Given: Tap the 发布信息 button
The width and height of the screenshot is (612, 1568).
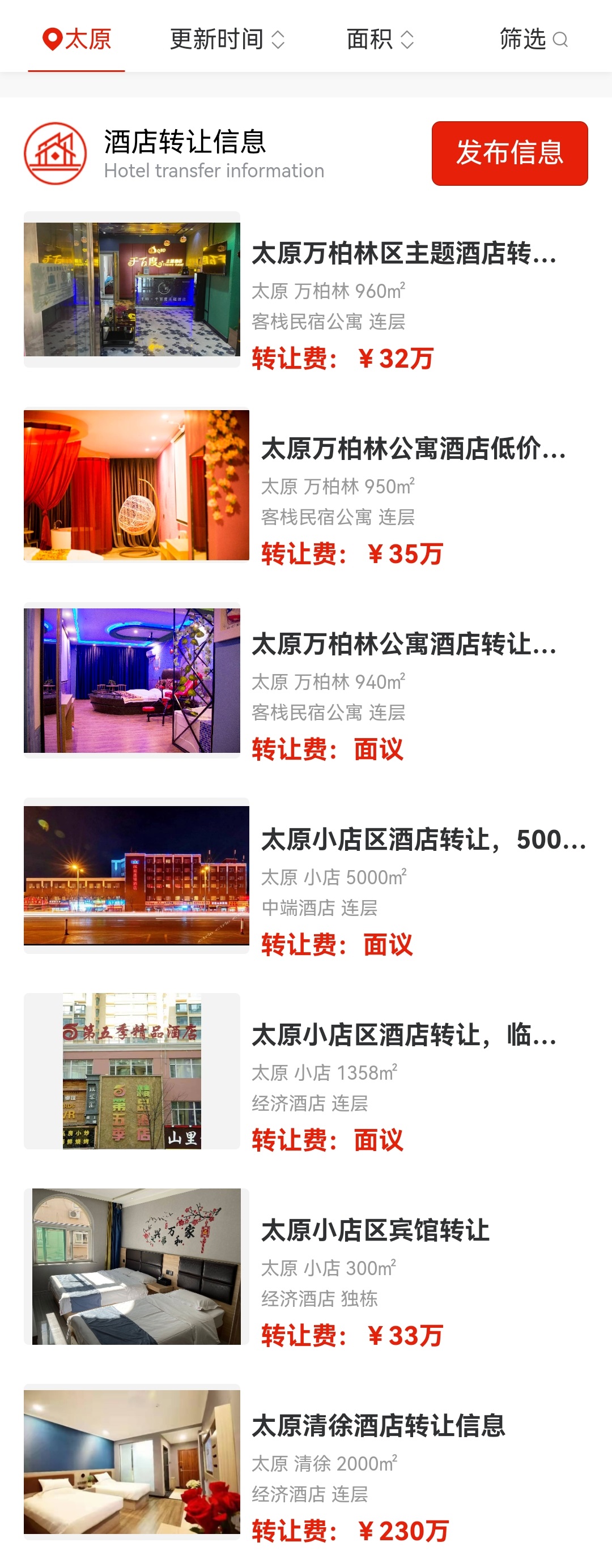Looking at the screenshot, I should (x=509, y=153).
